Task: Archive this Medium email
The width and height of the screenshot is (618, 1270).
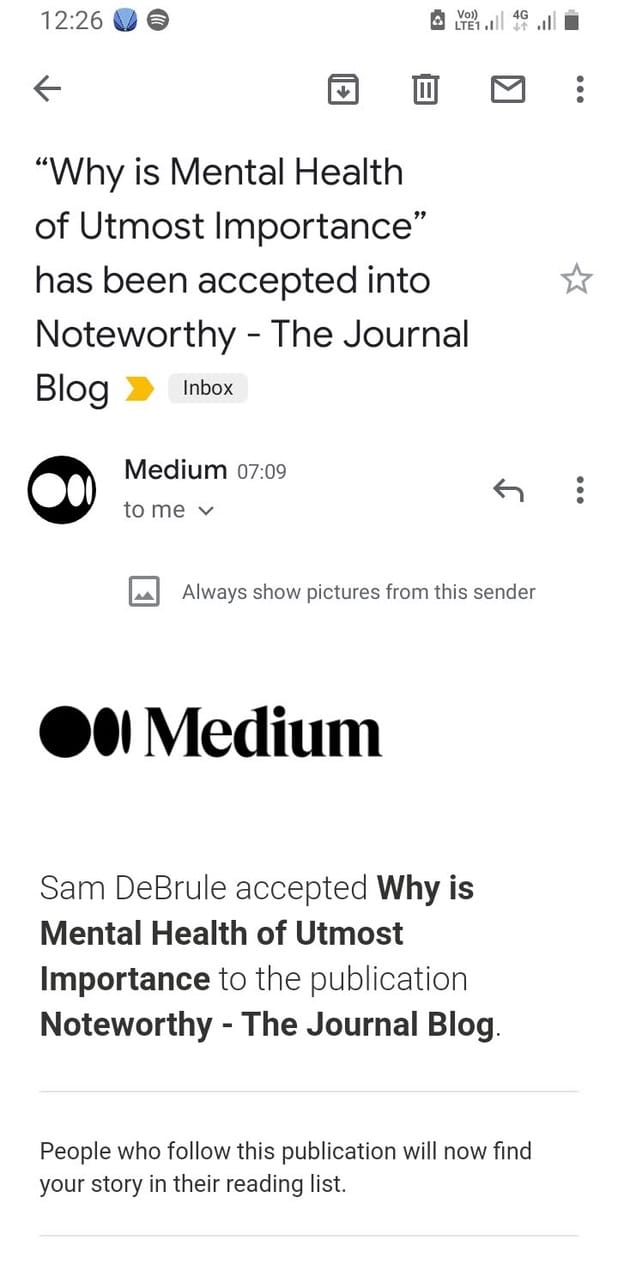Action: click(x=343, y=90)
